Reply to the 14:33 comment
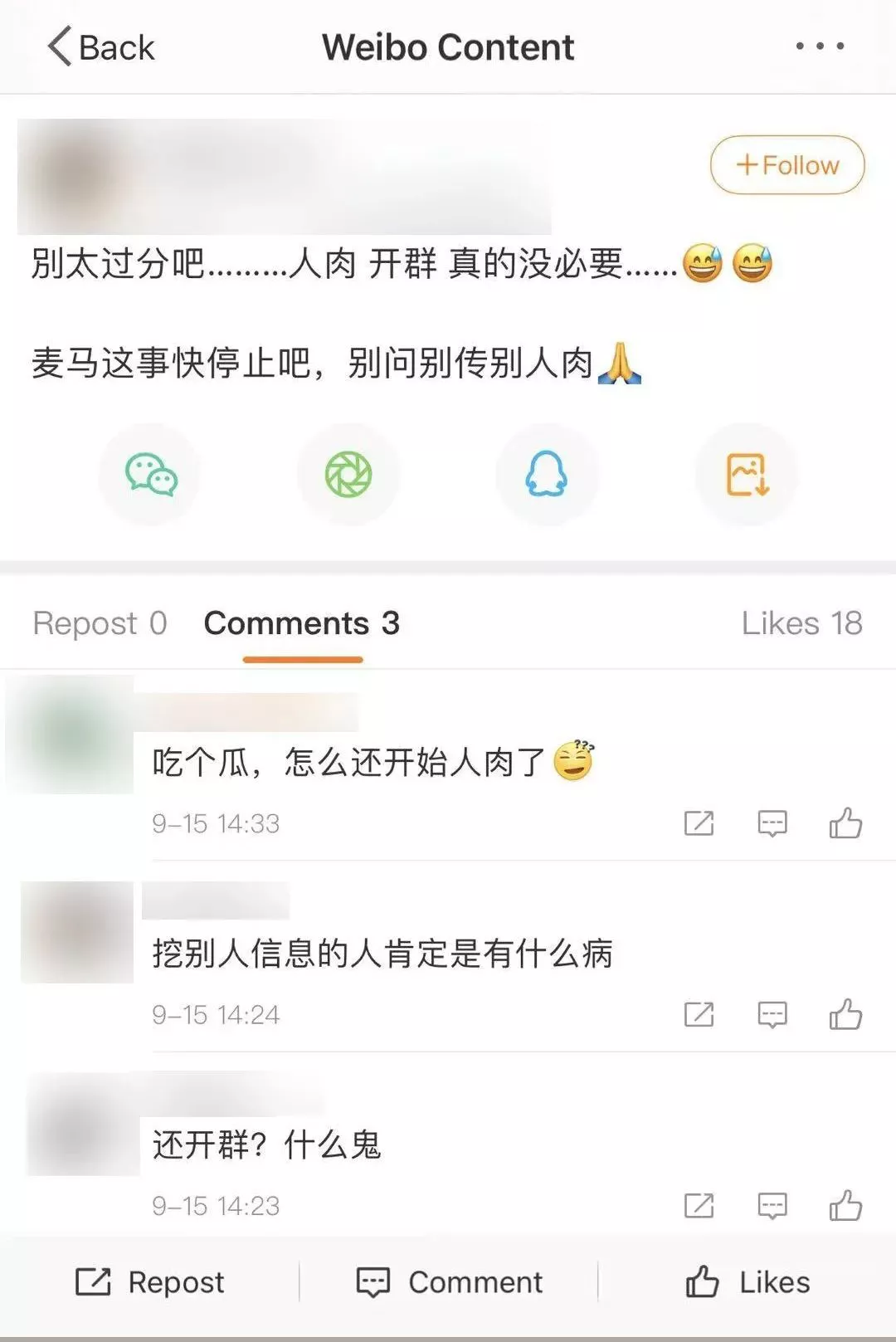Viewport: 896px width, 1342px height. pyautogui.click(x=772, y=823)
